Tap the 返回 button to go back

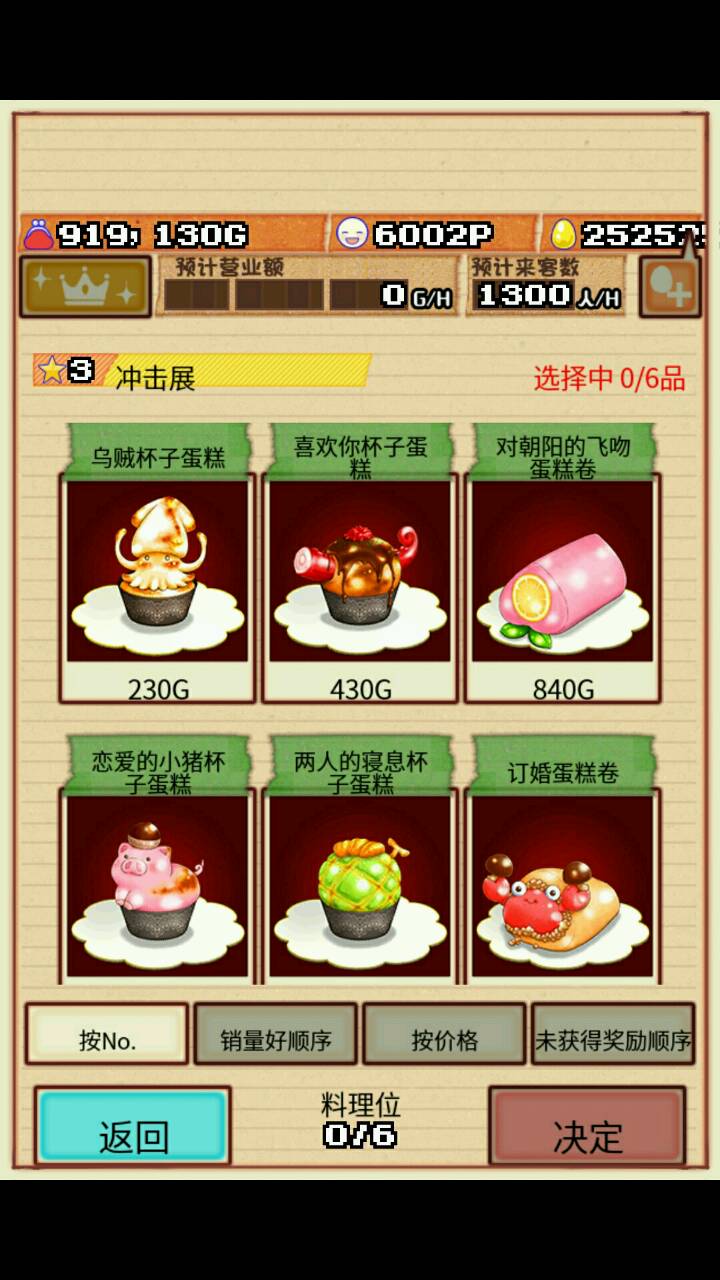click(x=133, y=1127)
